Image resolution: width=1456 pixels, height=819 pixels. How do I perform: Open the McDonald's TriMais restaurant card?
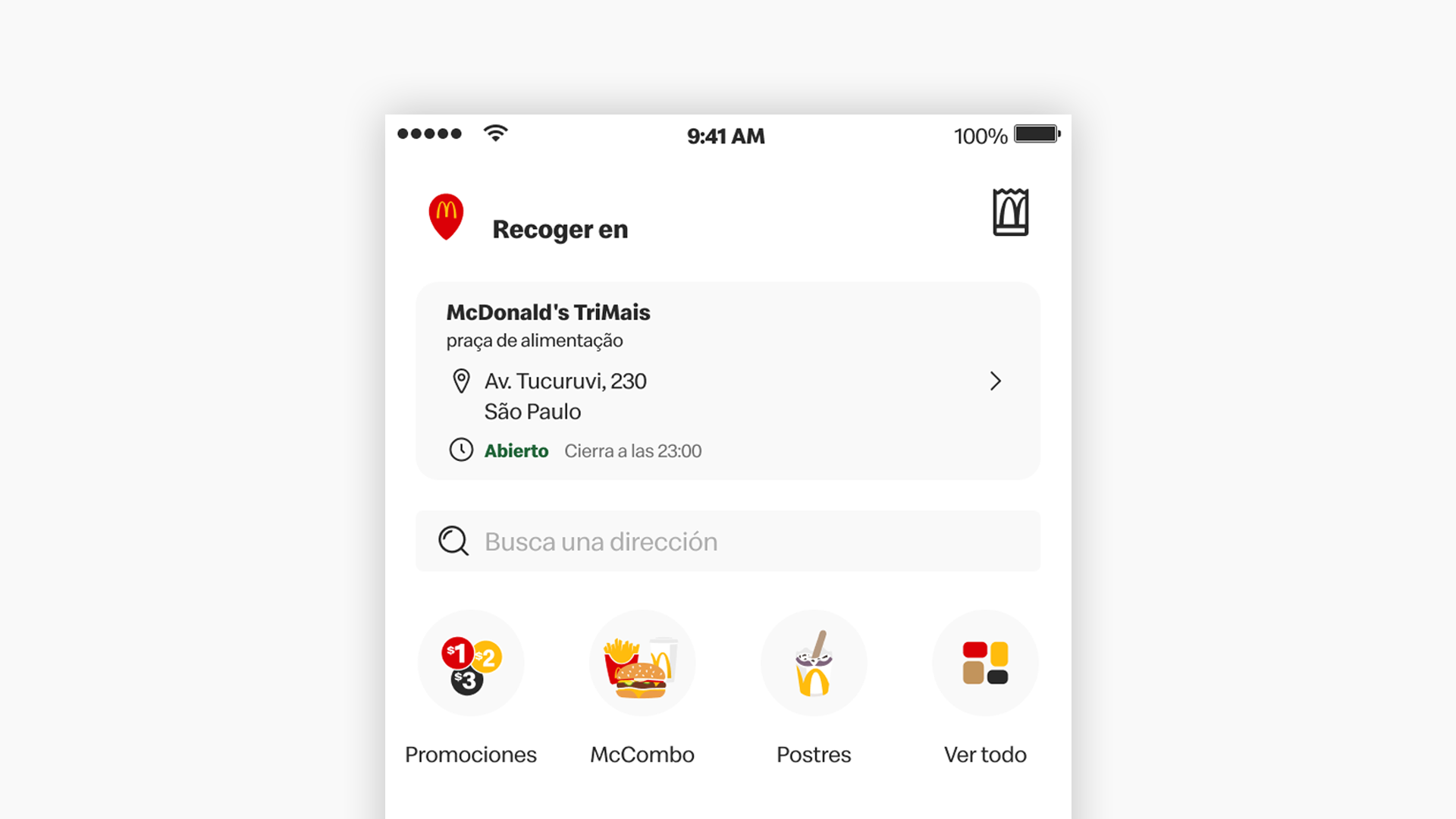(727, 381)
